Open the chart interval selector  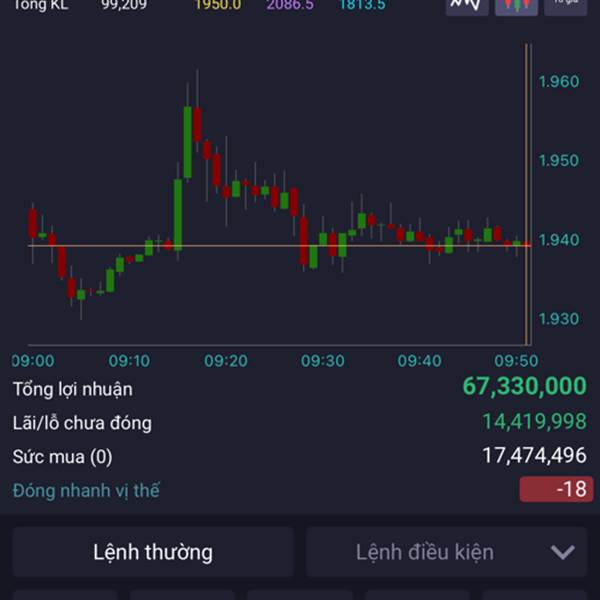click(565, 5)
